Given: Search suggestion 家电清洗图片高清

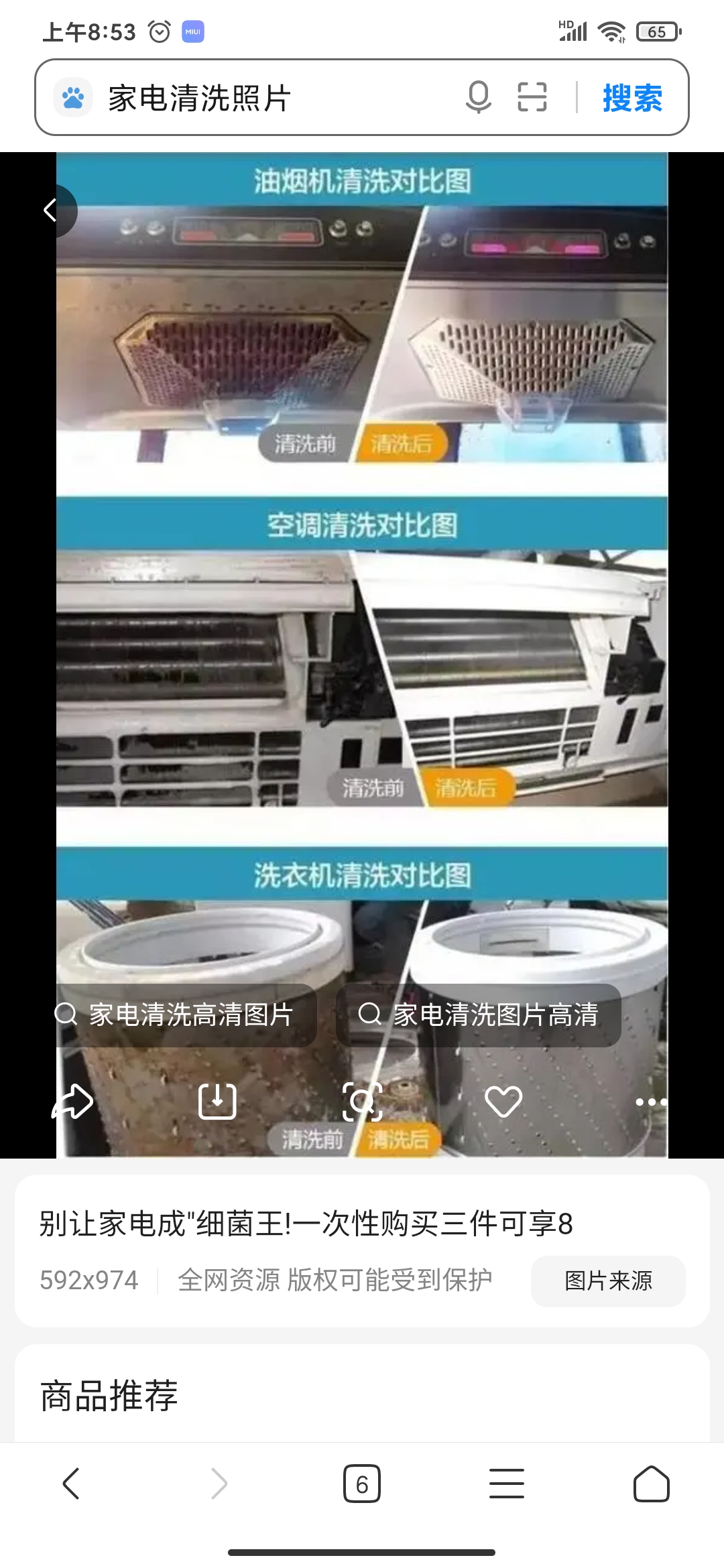Looking at the screenshot, I should pyautogui.click(x=479, y=1015).
